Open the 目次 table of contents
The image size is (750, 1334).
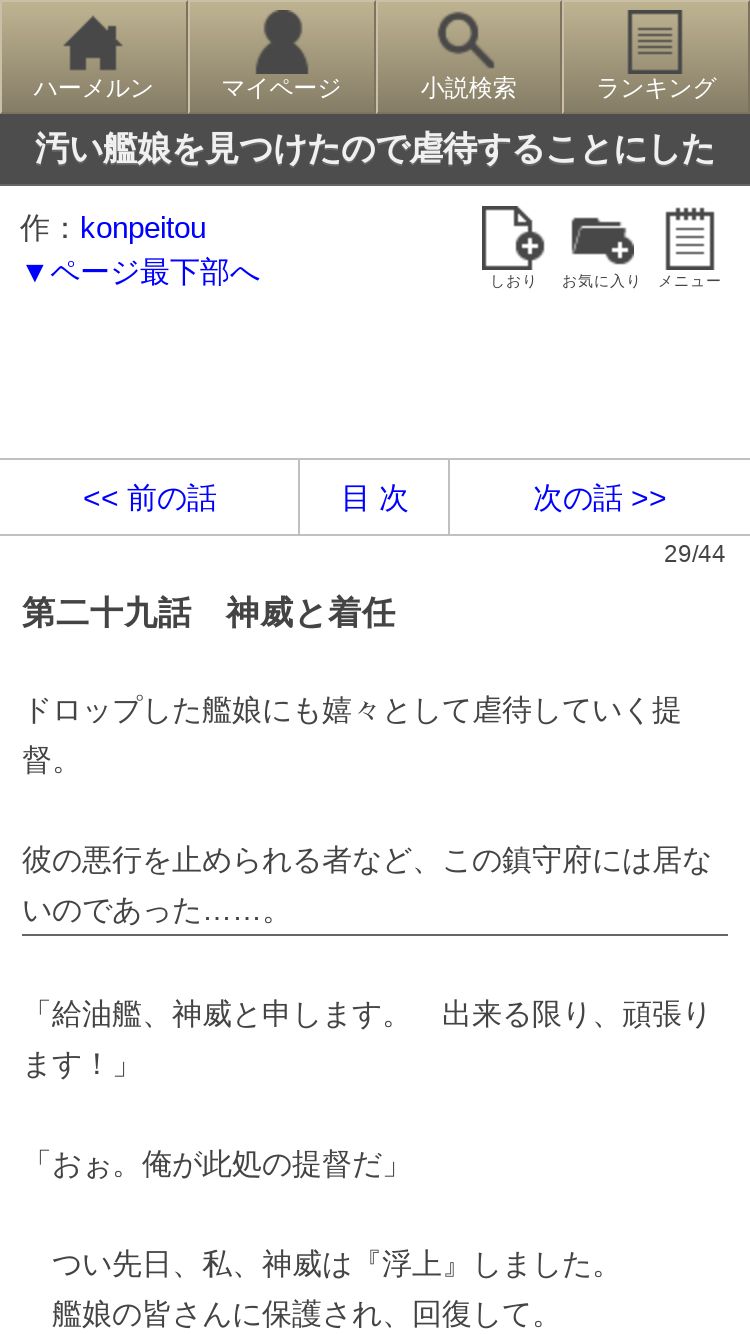374,497
